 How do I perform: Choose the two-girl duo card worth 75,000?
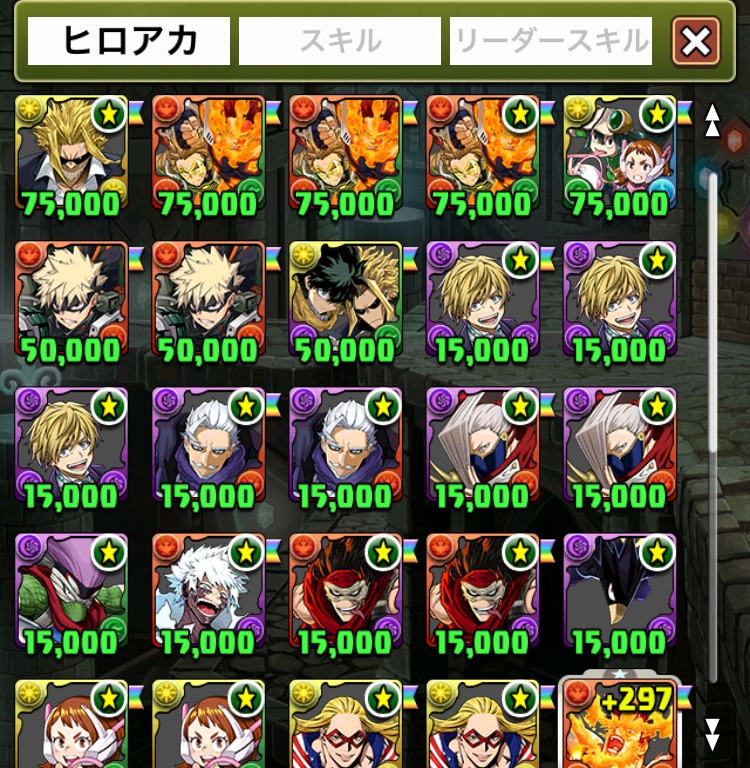(x=619, y=153)
